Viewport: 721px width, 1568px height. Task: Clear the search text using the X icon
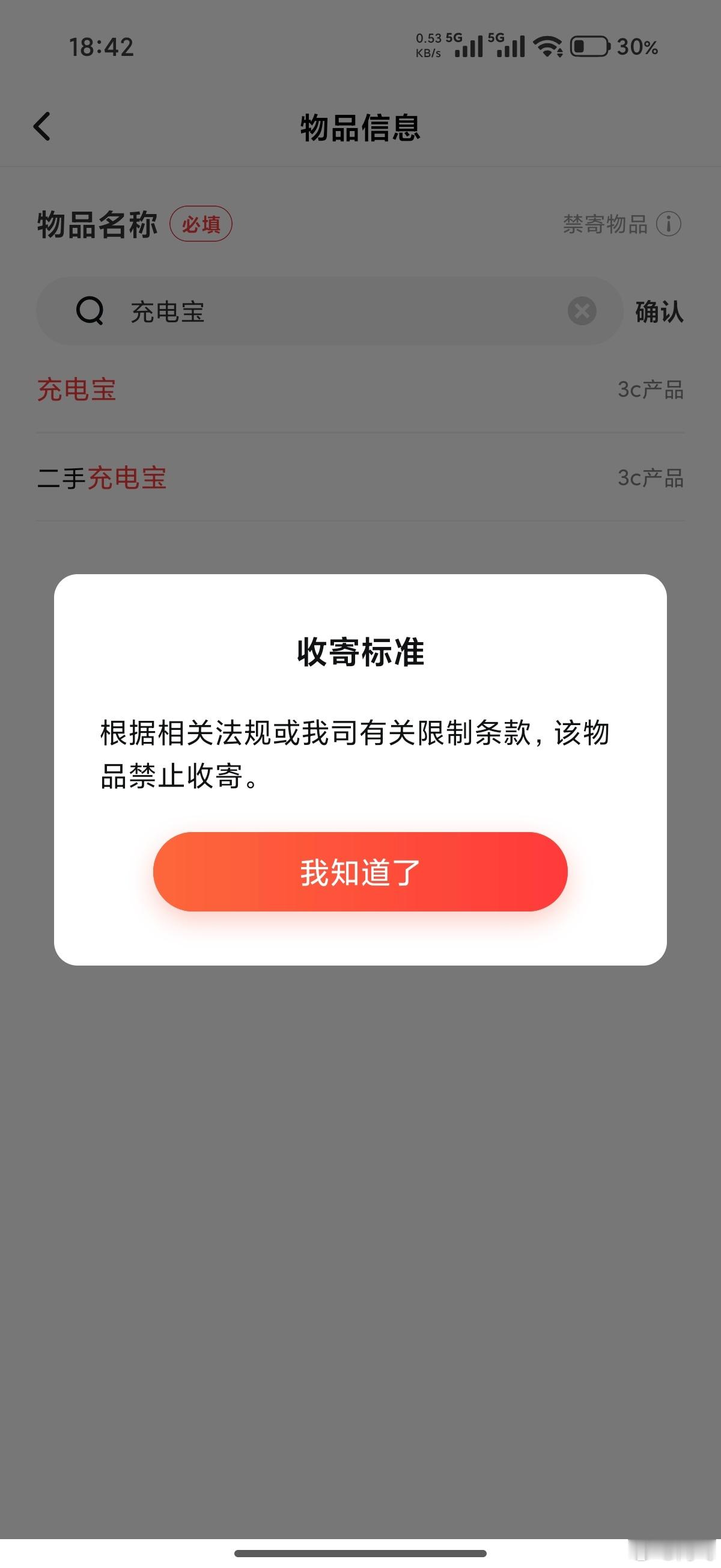(582, 312)
